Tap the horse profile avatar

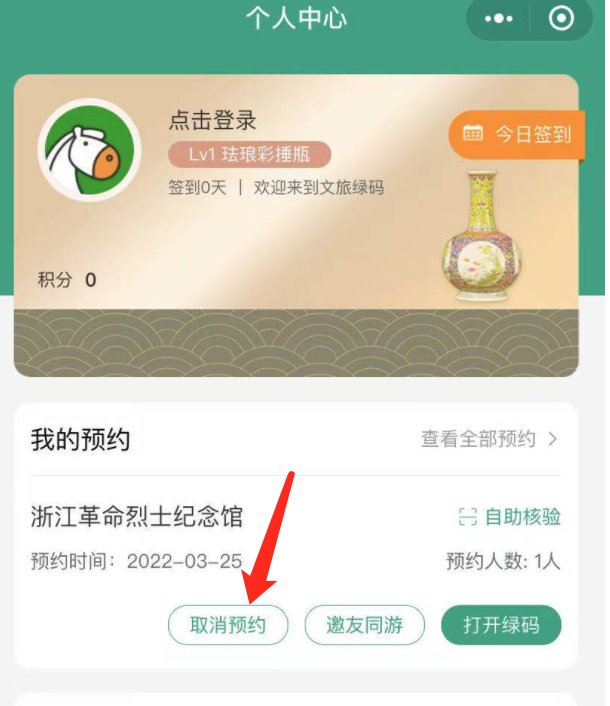[89, 151]
